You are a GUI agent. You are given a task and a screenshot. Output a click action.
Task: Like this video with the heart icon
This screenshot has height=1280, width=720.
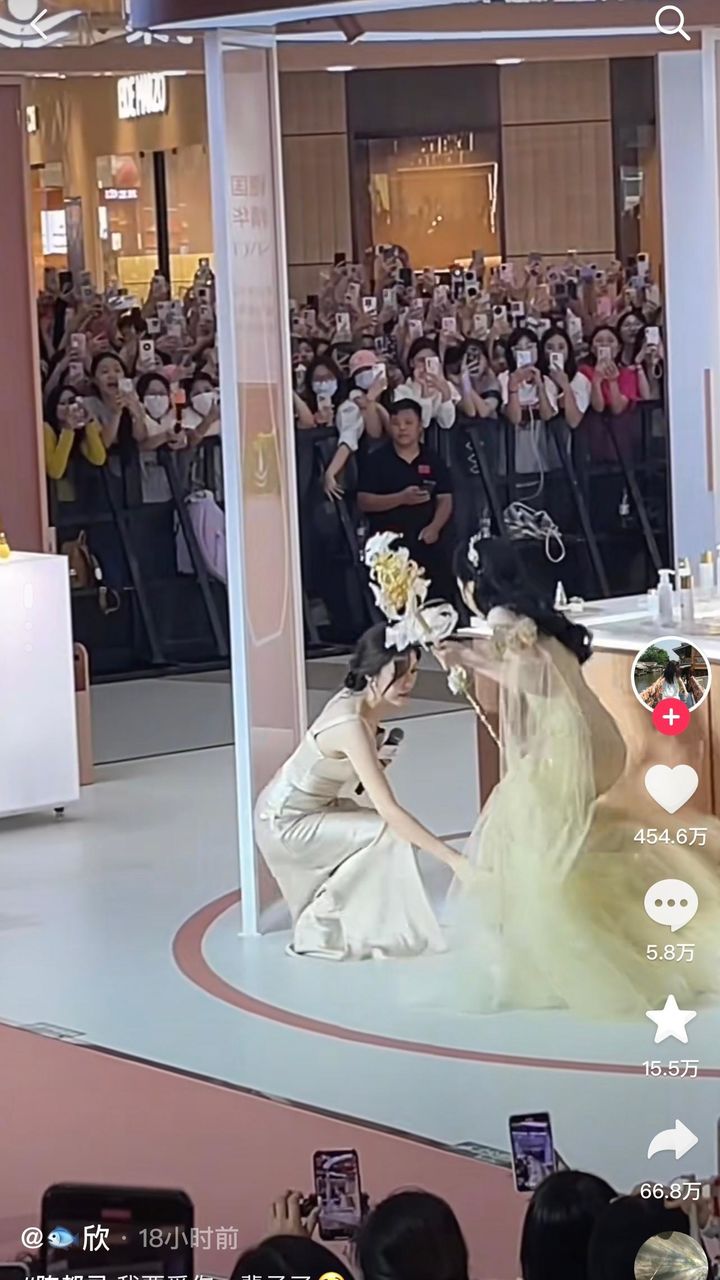(671, 789)
